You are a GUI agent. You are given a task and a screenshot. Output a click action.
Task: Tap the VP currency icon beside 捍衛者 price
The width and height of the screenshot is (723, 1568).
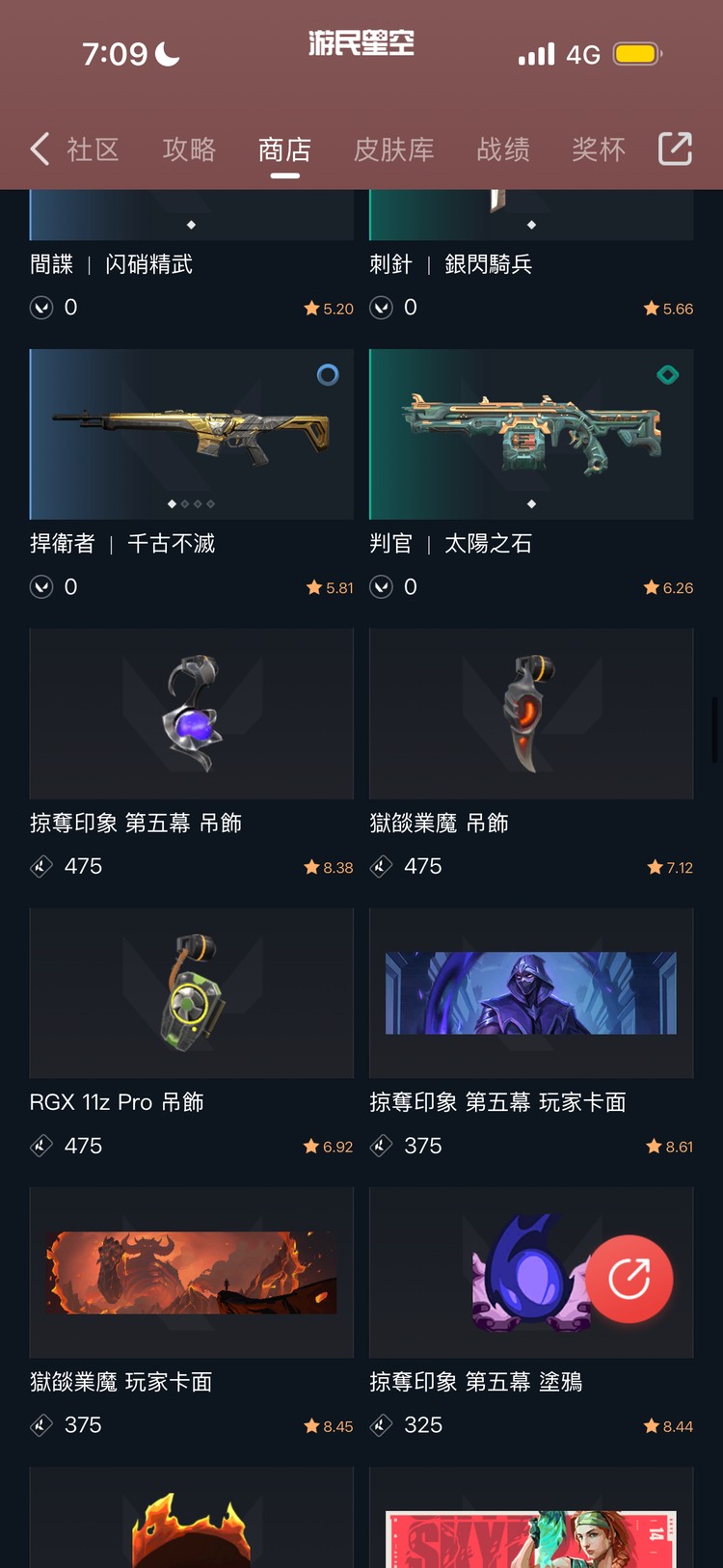(40, 586)
